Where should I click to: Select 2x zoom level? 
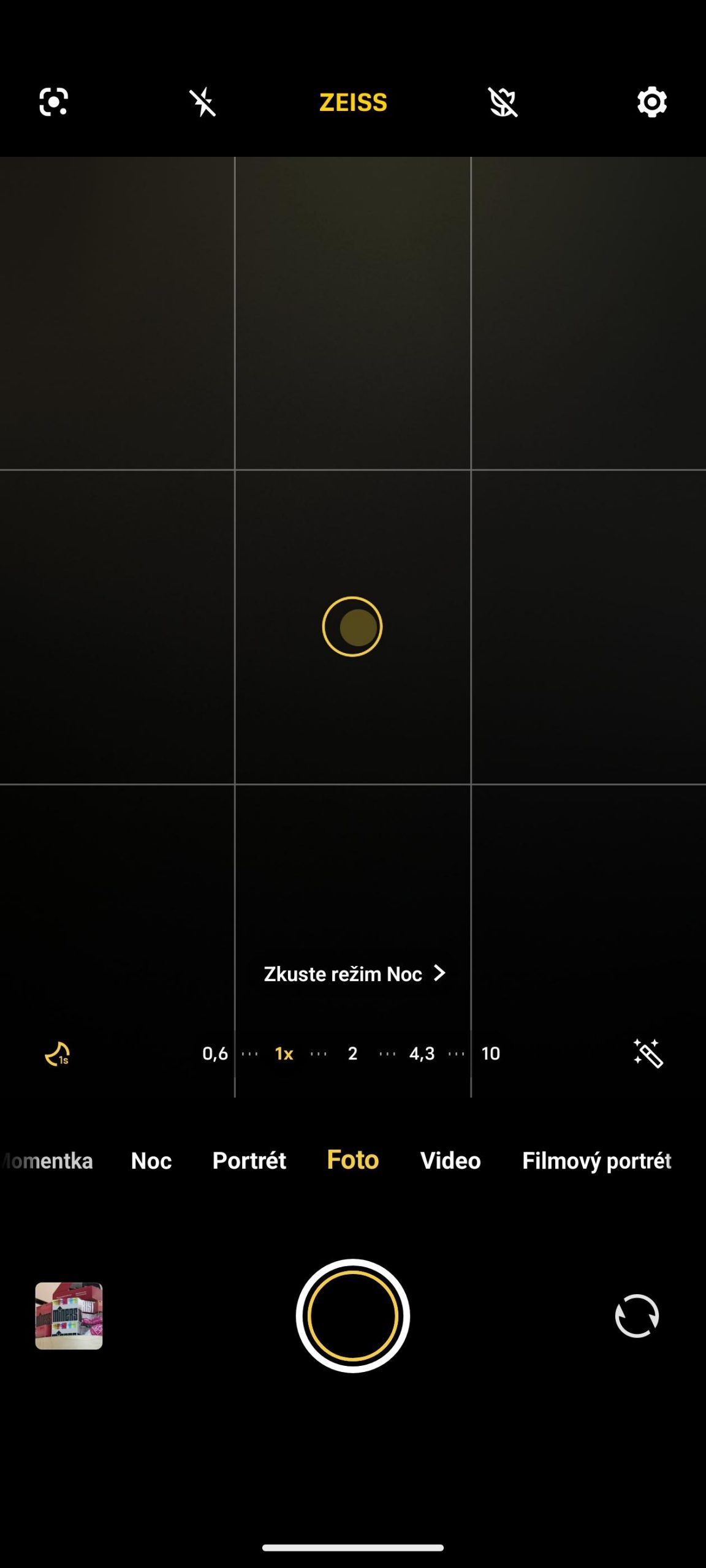click(x=352, y=1053)
